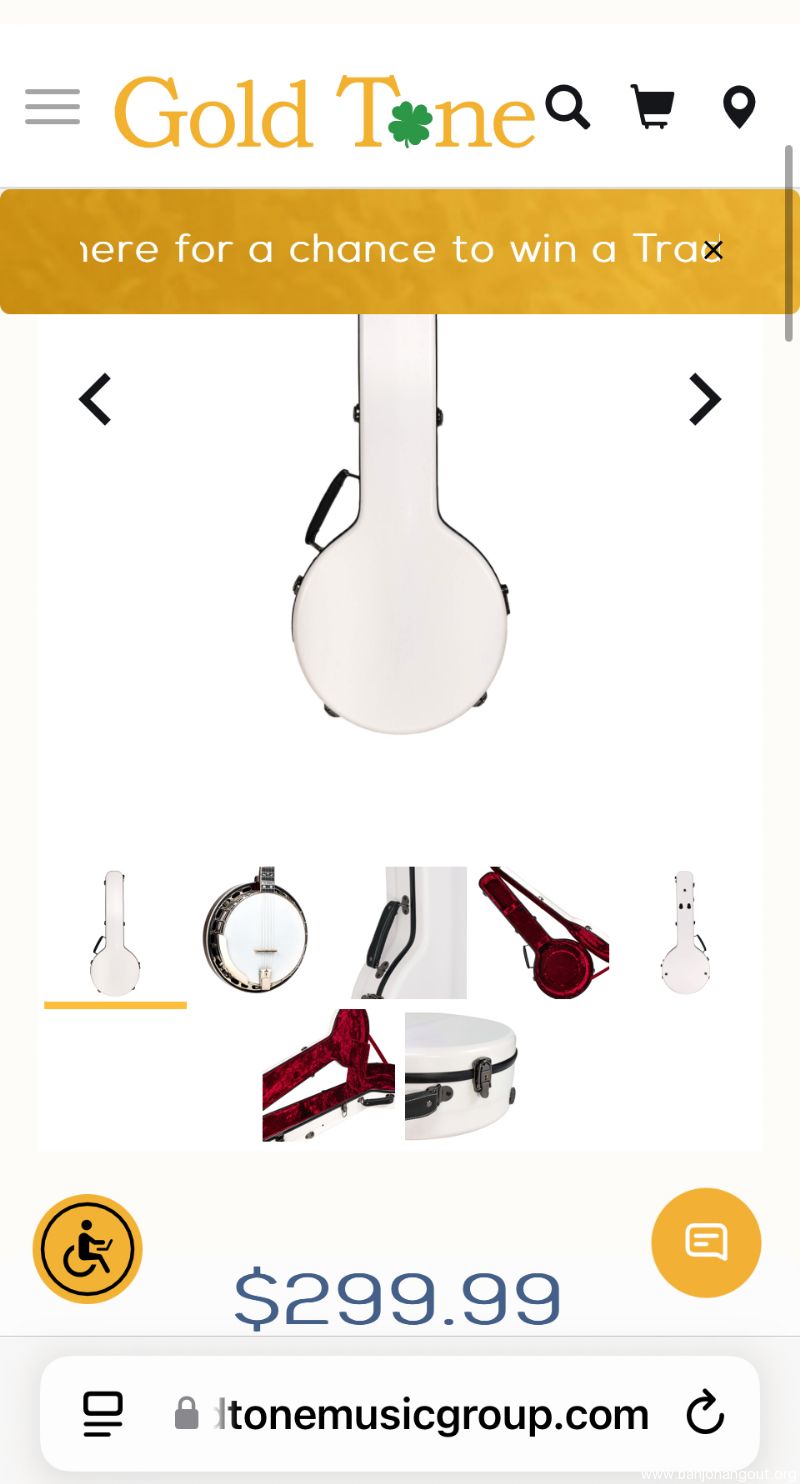Select the open red-lined case thumbnail
The height and width of the screenshot is (1484, 800).
543,932
